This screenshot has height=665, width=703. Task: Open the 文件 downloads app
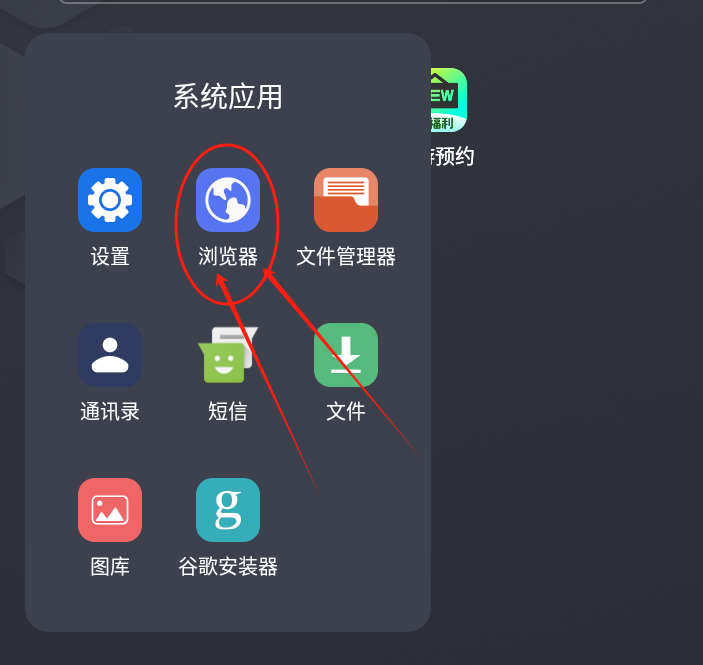click(x=346, y=355)
